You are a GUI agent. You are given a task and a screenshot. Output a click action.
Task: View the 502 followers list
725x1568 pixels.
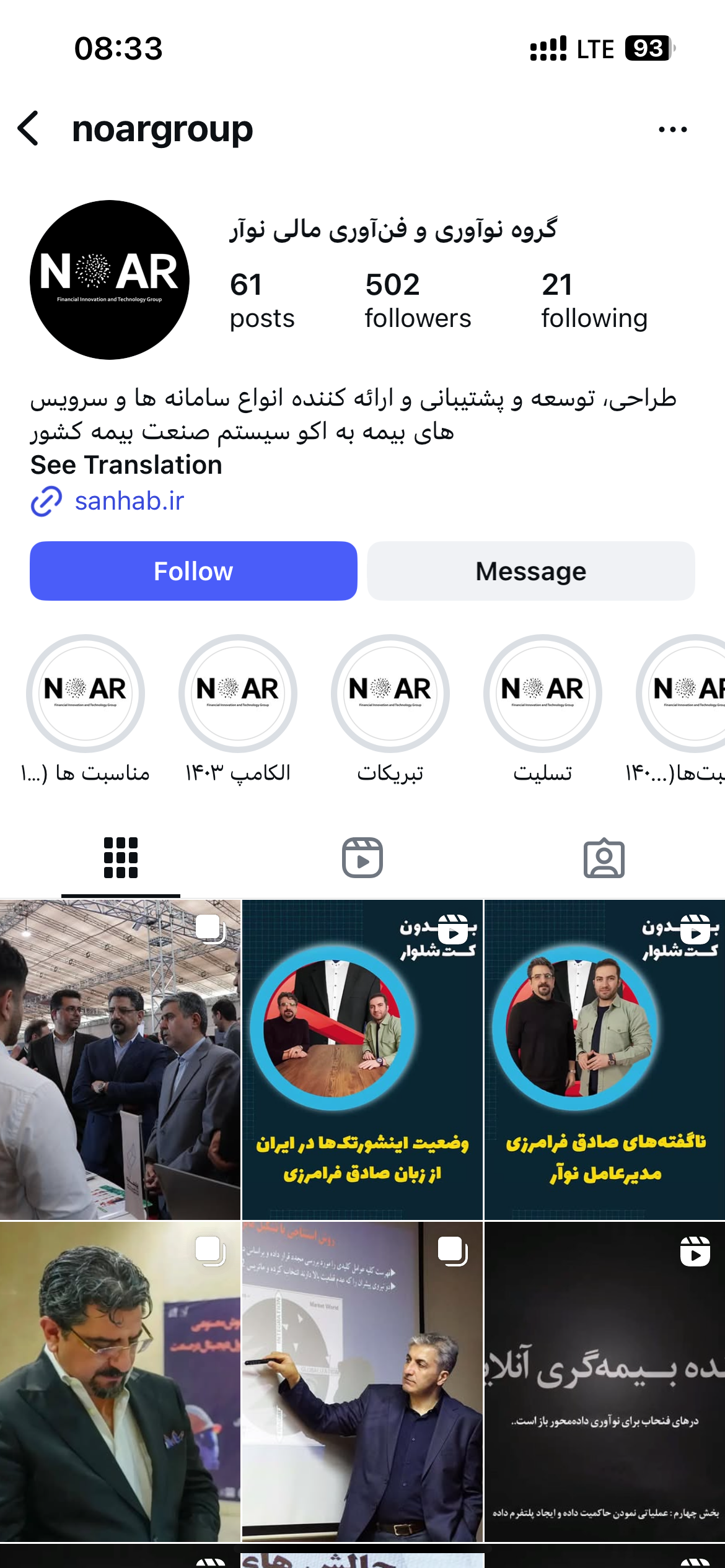417,301
